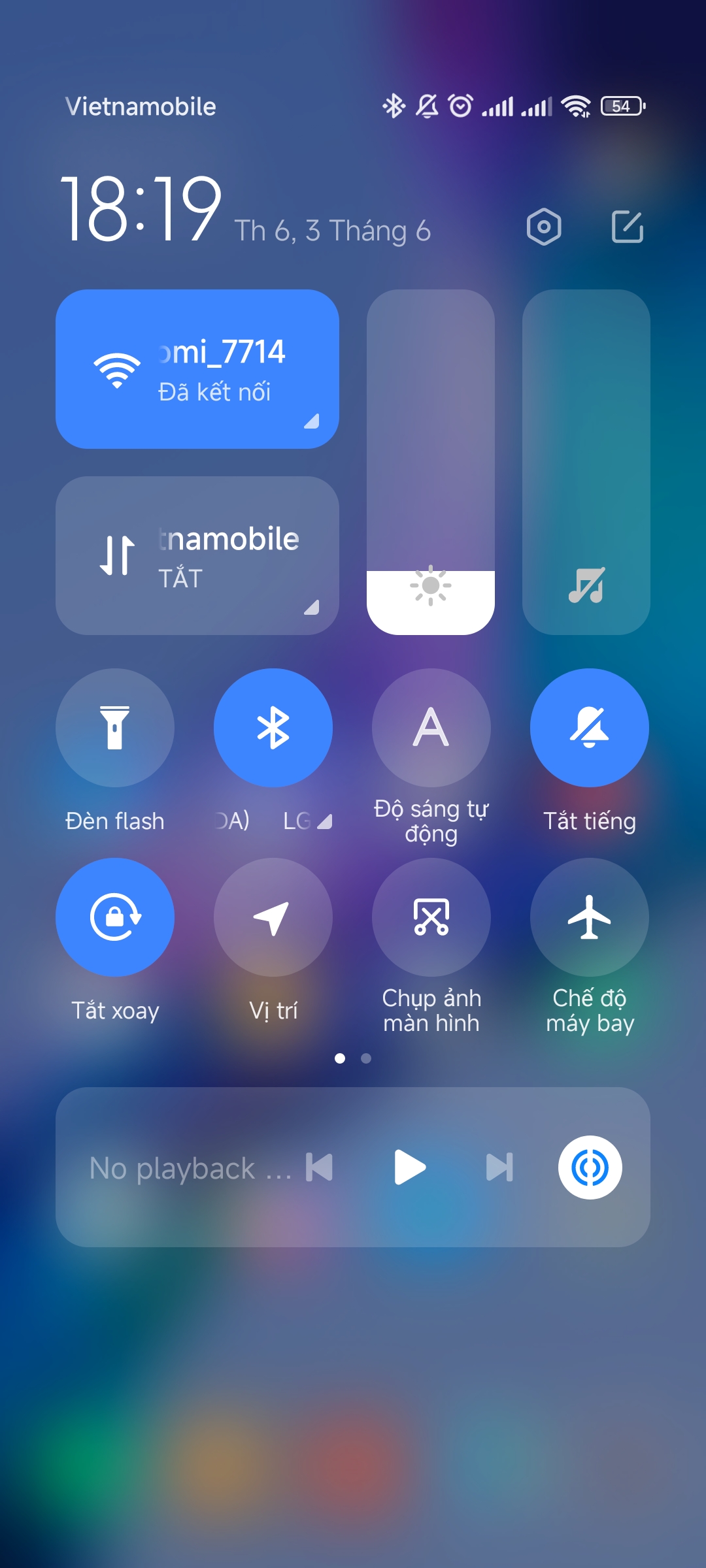This screenshot has width=706, height=1568.
Task: Open audio output cast button
Action: coord(590,1168)
